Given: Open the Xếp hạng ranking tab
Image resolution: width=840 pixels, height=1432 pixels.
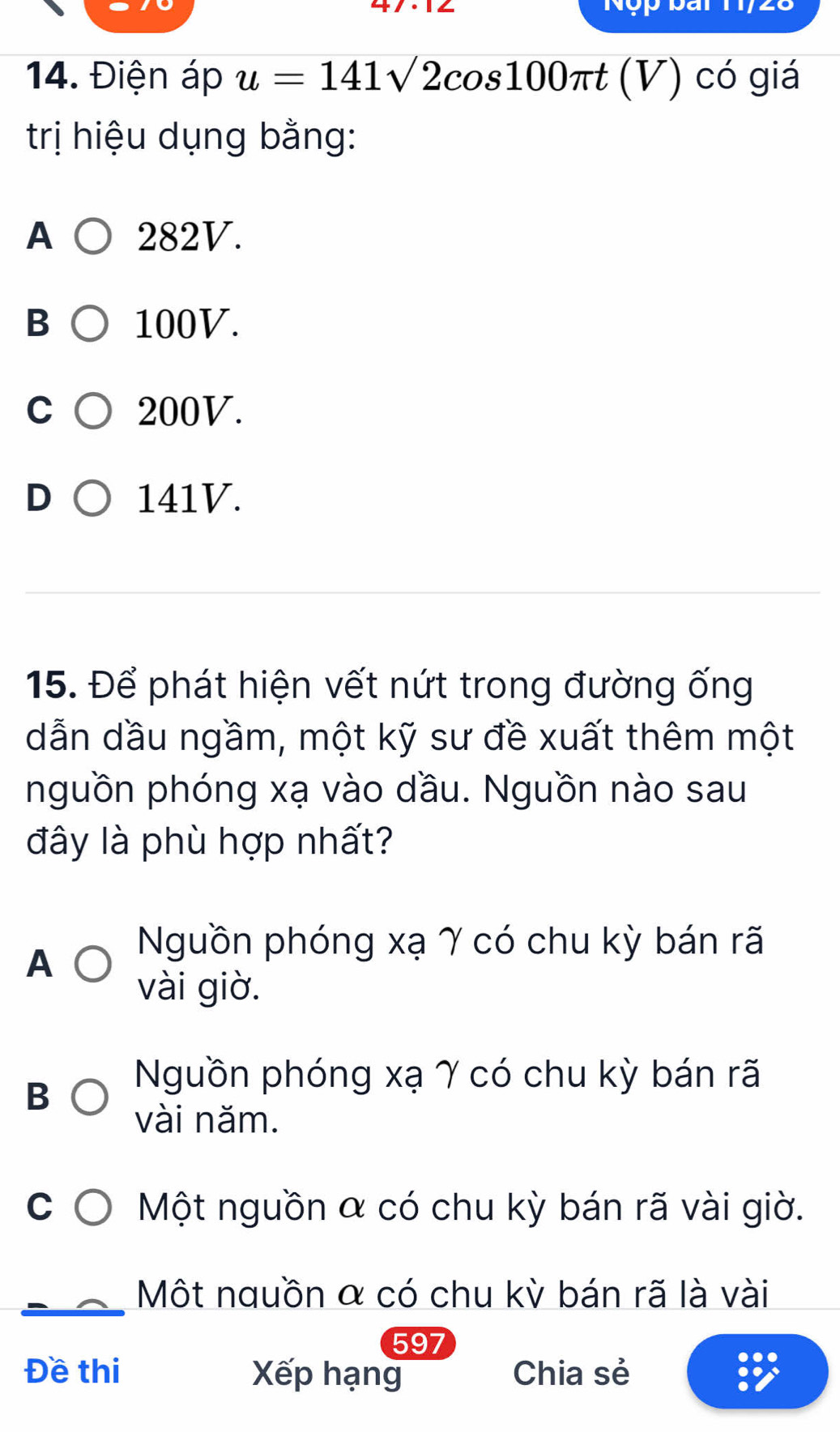Looking at the screenshot, I should coord(327,1373).
